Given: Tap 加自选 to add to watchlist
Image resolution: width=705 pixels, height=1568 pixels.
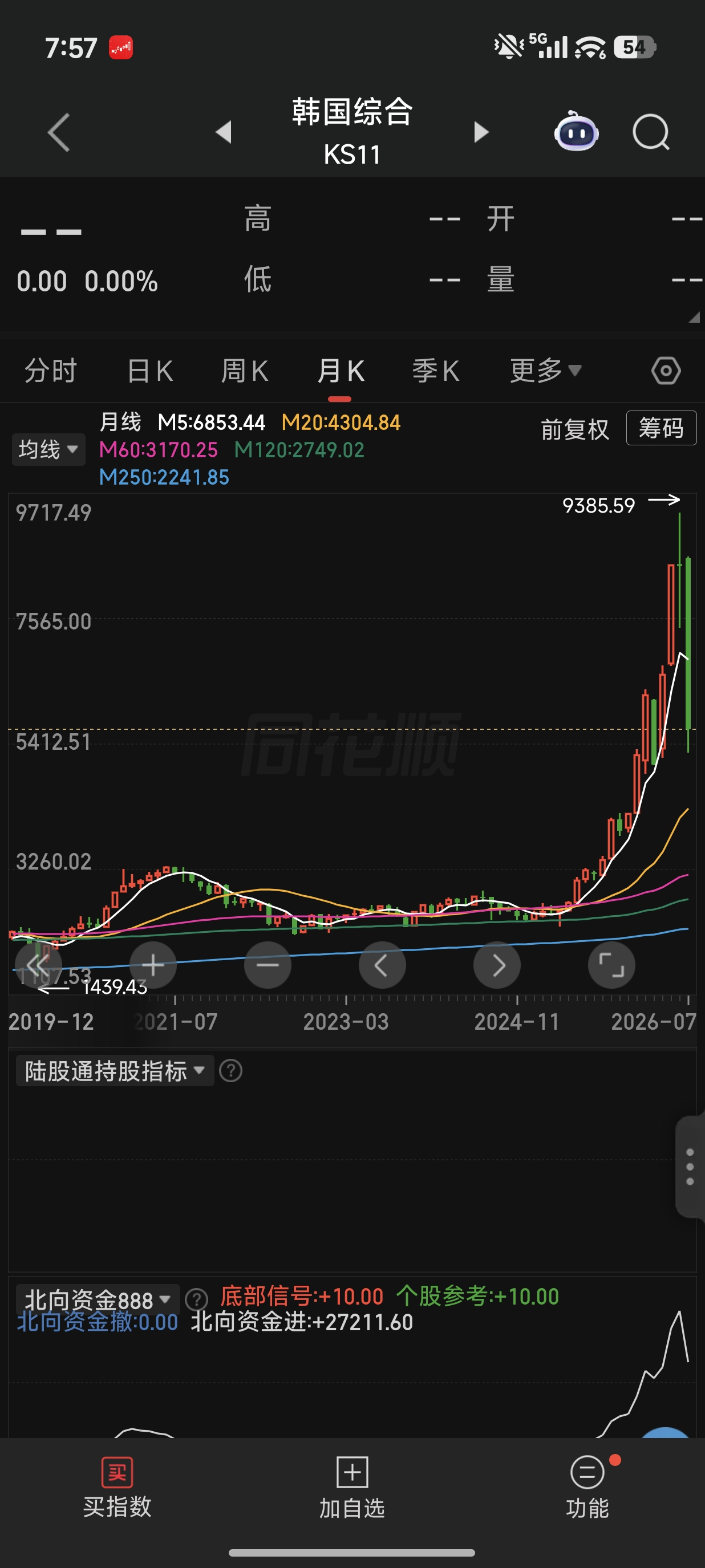Looking at the screenshot, I should (x=352, y=1487).
